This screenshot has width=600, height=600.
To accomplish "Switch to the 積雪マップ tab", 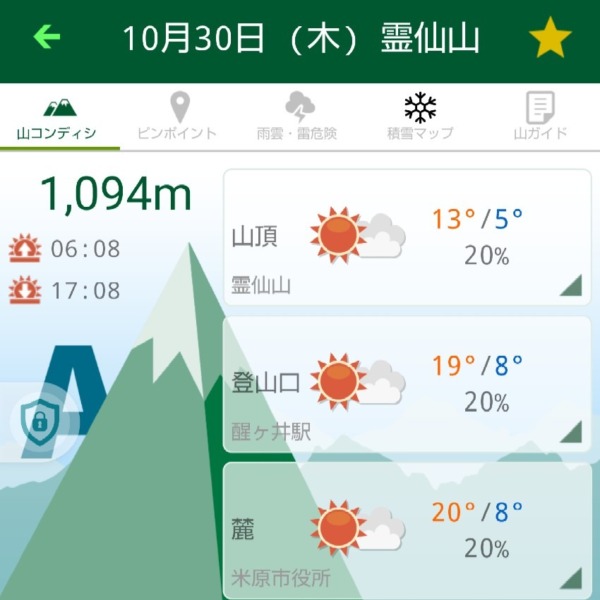I will point(420,117).
